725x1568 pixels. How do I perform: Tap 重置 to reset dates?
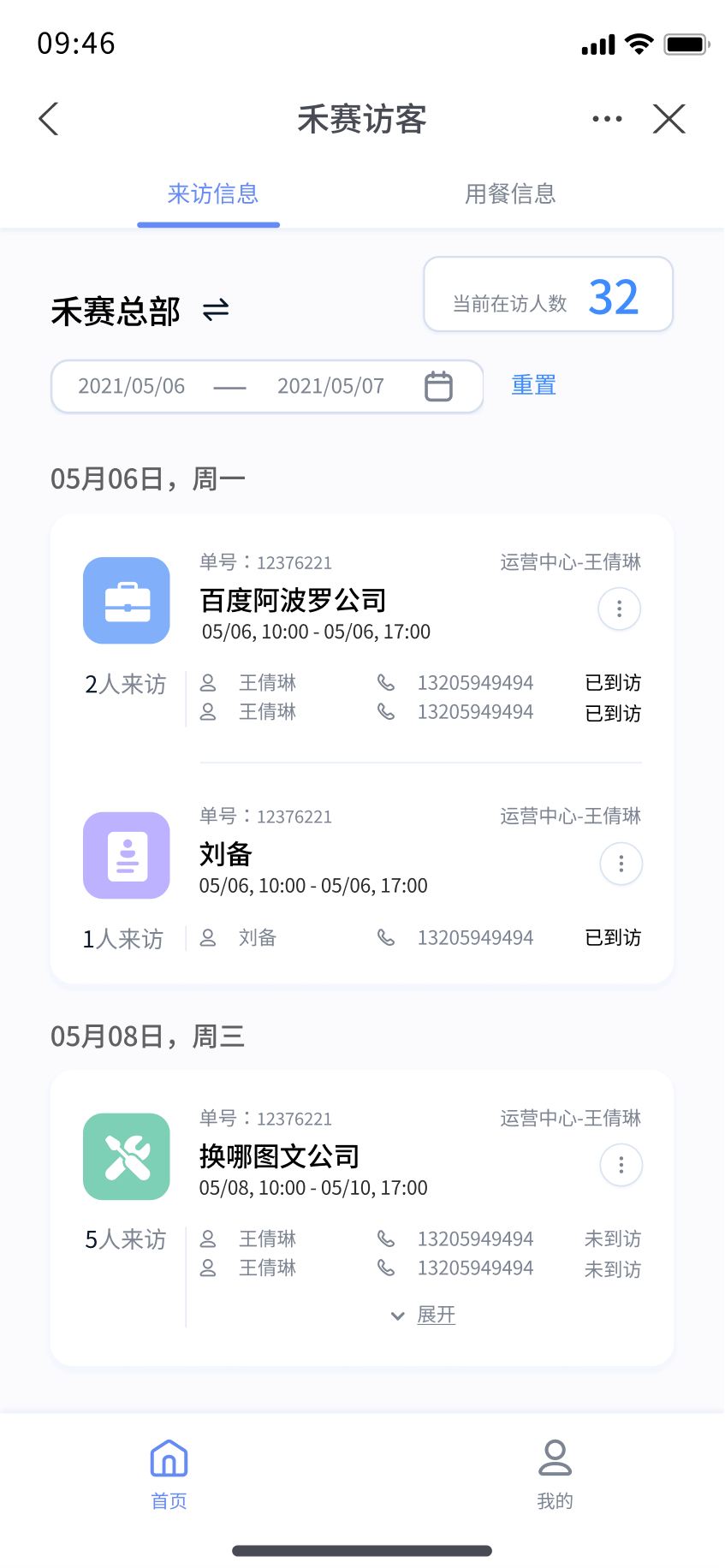(x=533, y=386)
